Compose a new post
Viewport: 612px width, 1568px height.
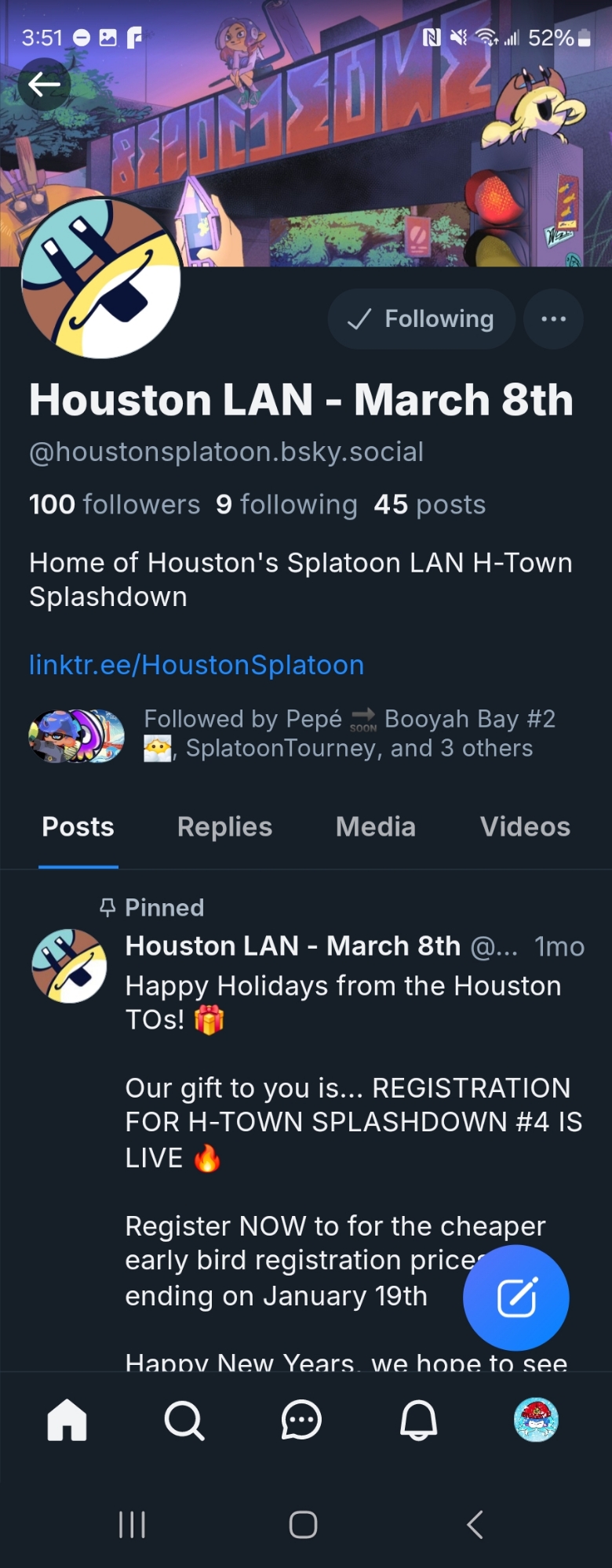[x=515, y=1298]
